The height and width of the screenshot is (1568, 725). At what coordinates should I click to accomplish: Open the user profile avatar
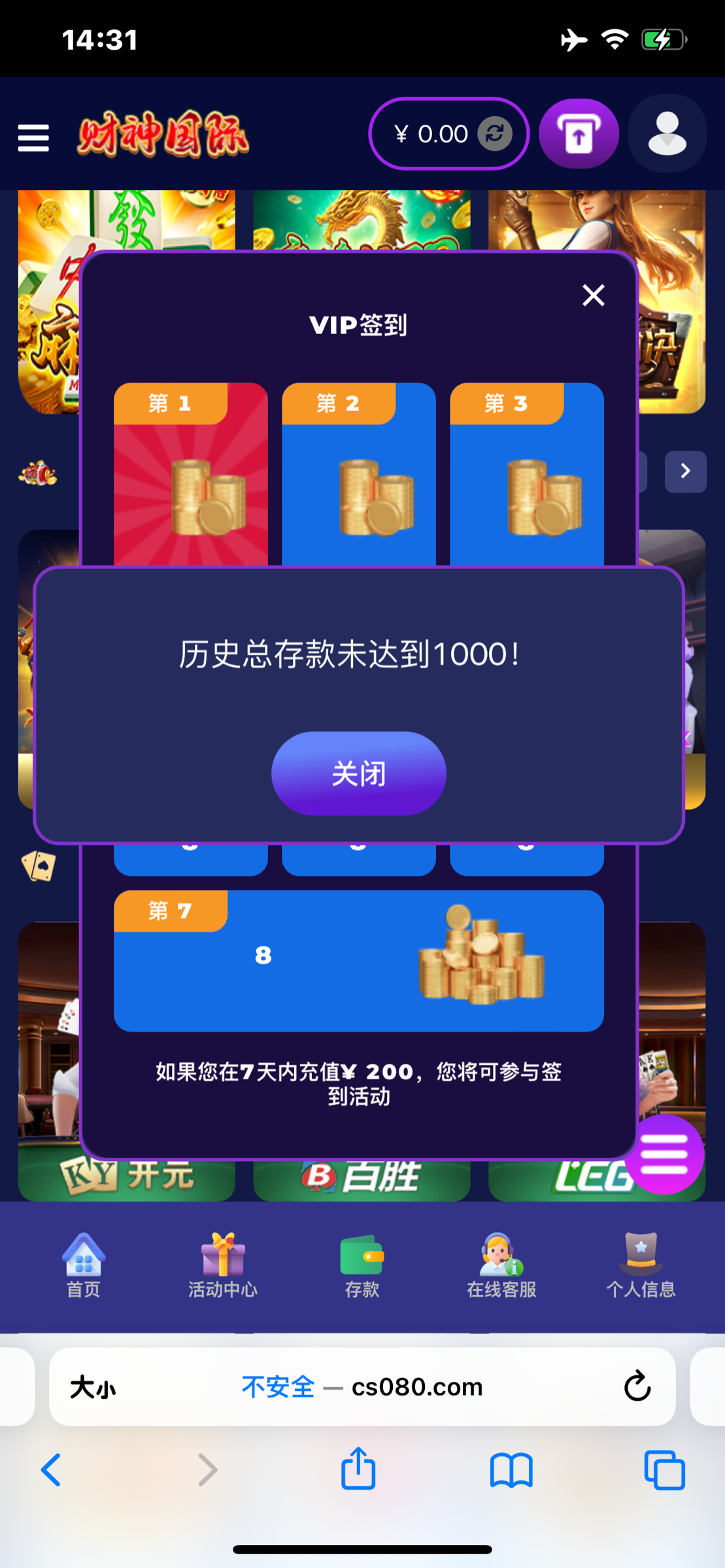pyautogui.click(x=667, y=134)
